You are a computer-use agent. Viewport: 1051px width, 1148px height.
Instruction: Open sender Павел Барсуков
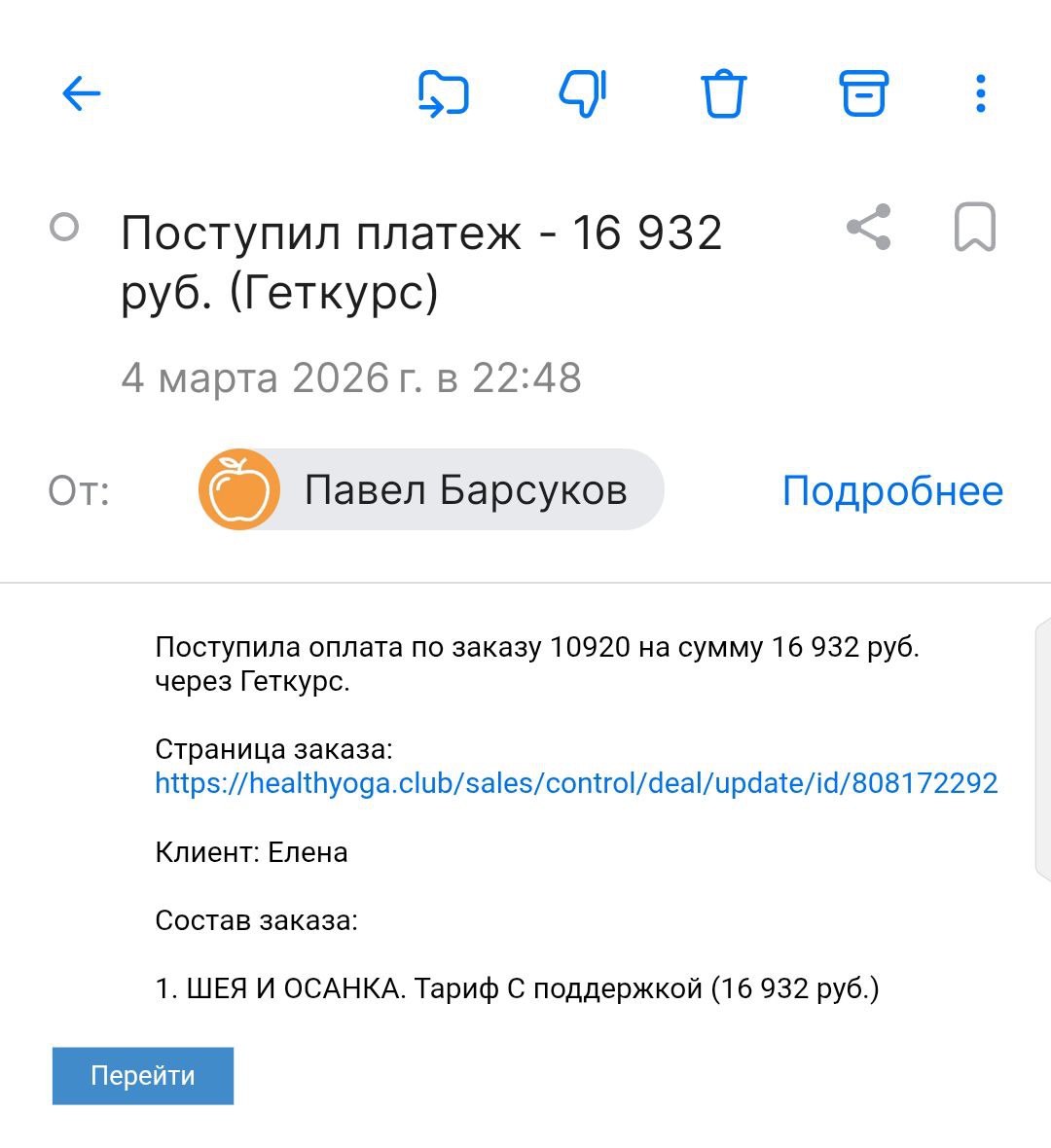(x=431, y=490)
